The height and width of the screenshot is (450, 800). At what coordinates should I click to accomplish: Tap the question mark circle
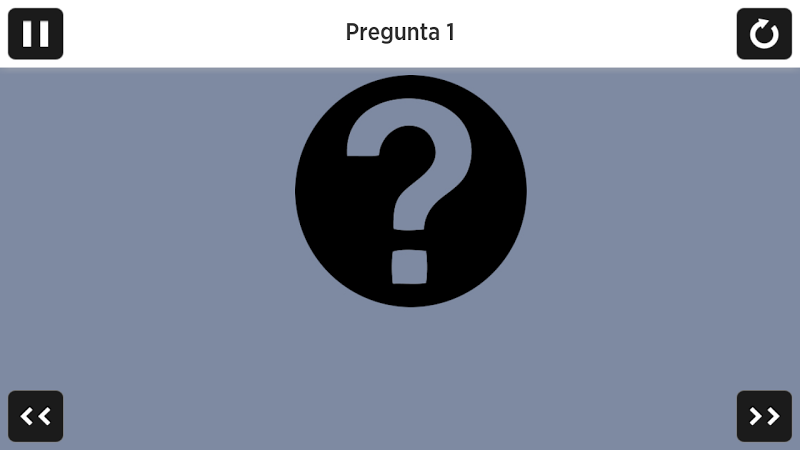[x=410, y=191]
